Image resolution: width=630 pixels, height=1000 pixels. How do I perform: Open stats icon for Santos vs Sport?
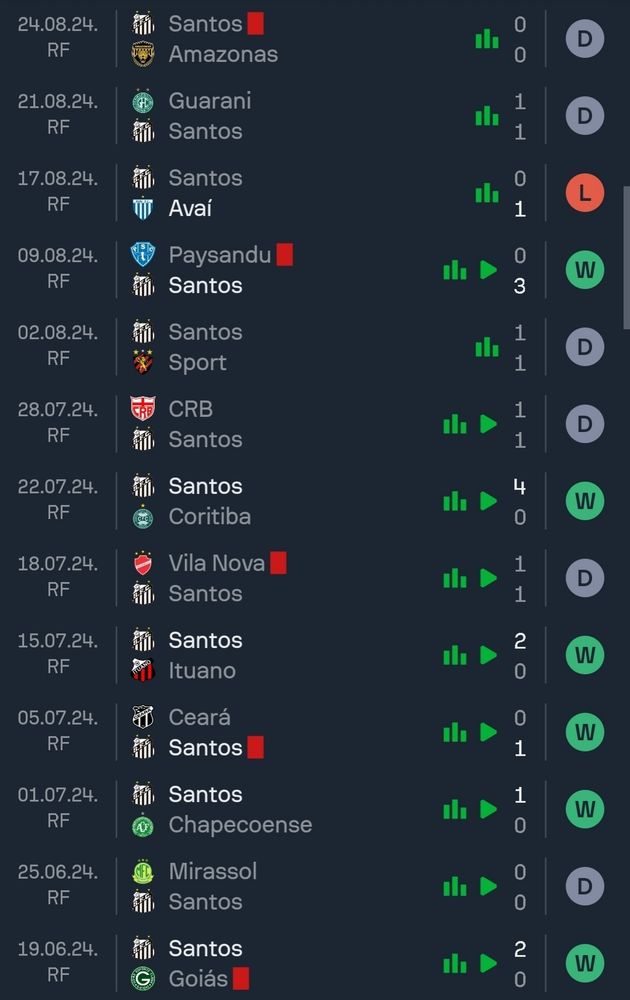tap(487, 347)
